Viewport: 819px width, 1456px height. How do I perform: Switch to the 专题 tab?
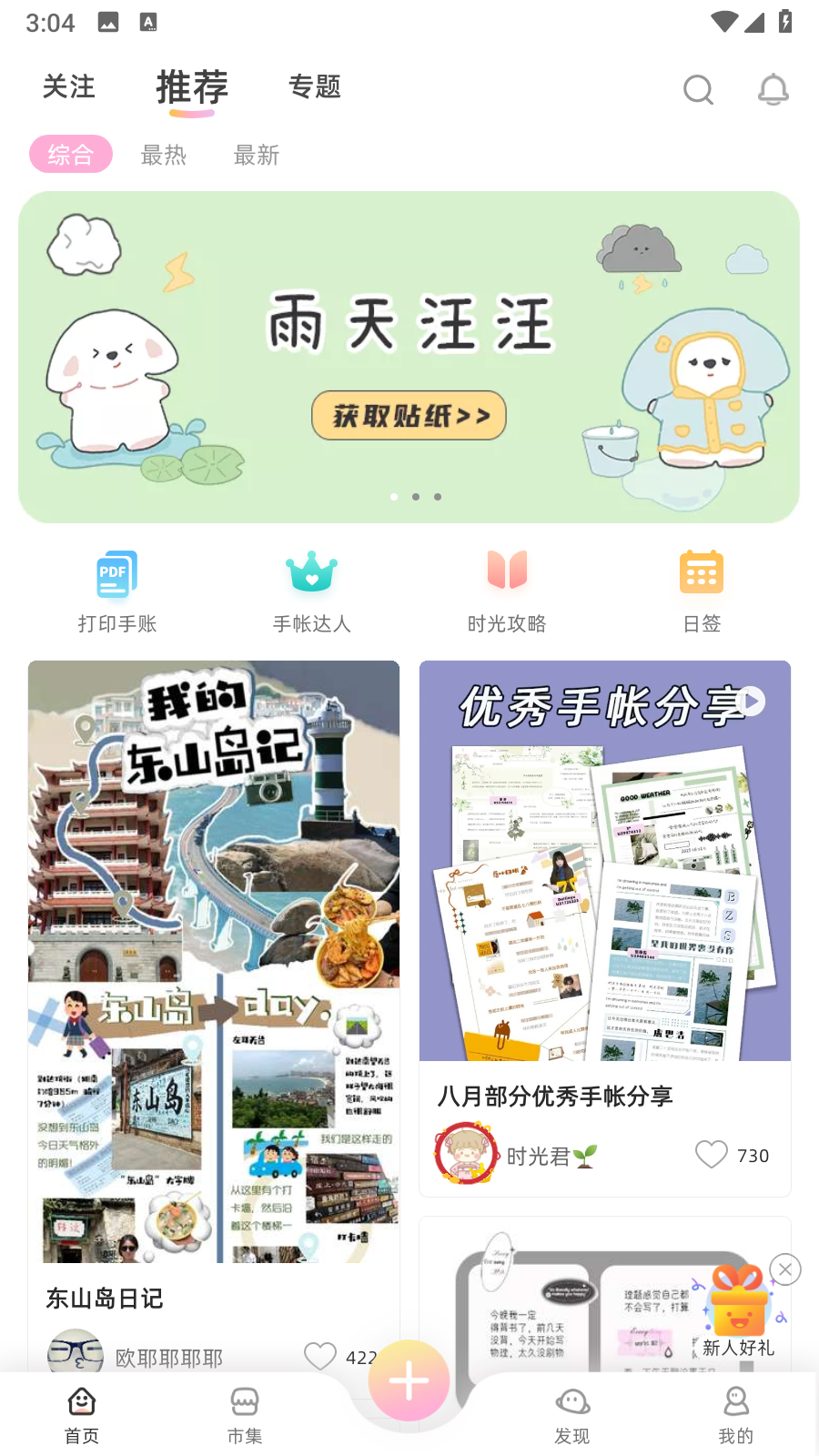(314, 87)
